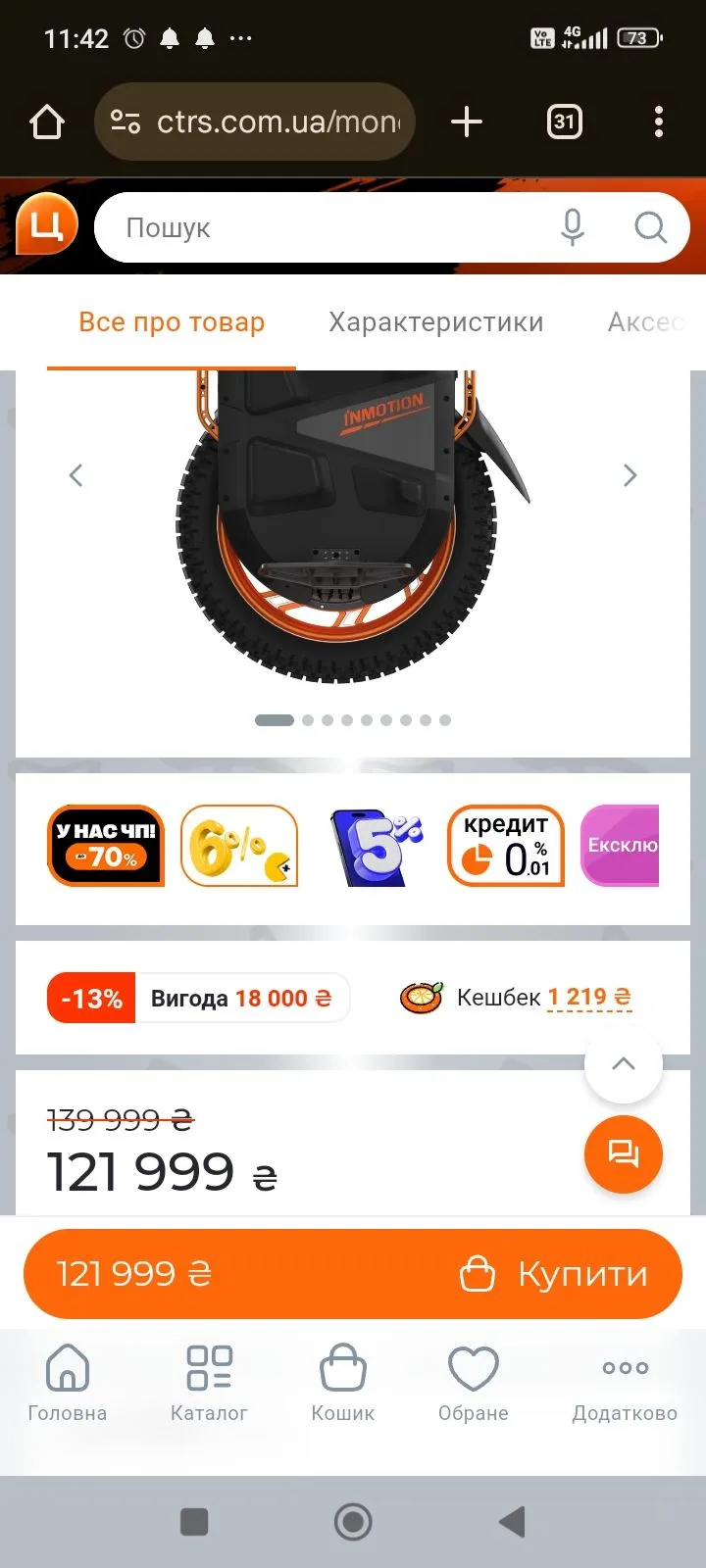
Task: Open the browser's three-dot menu
Action: click(x=659, y=122)
